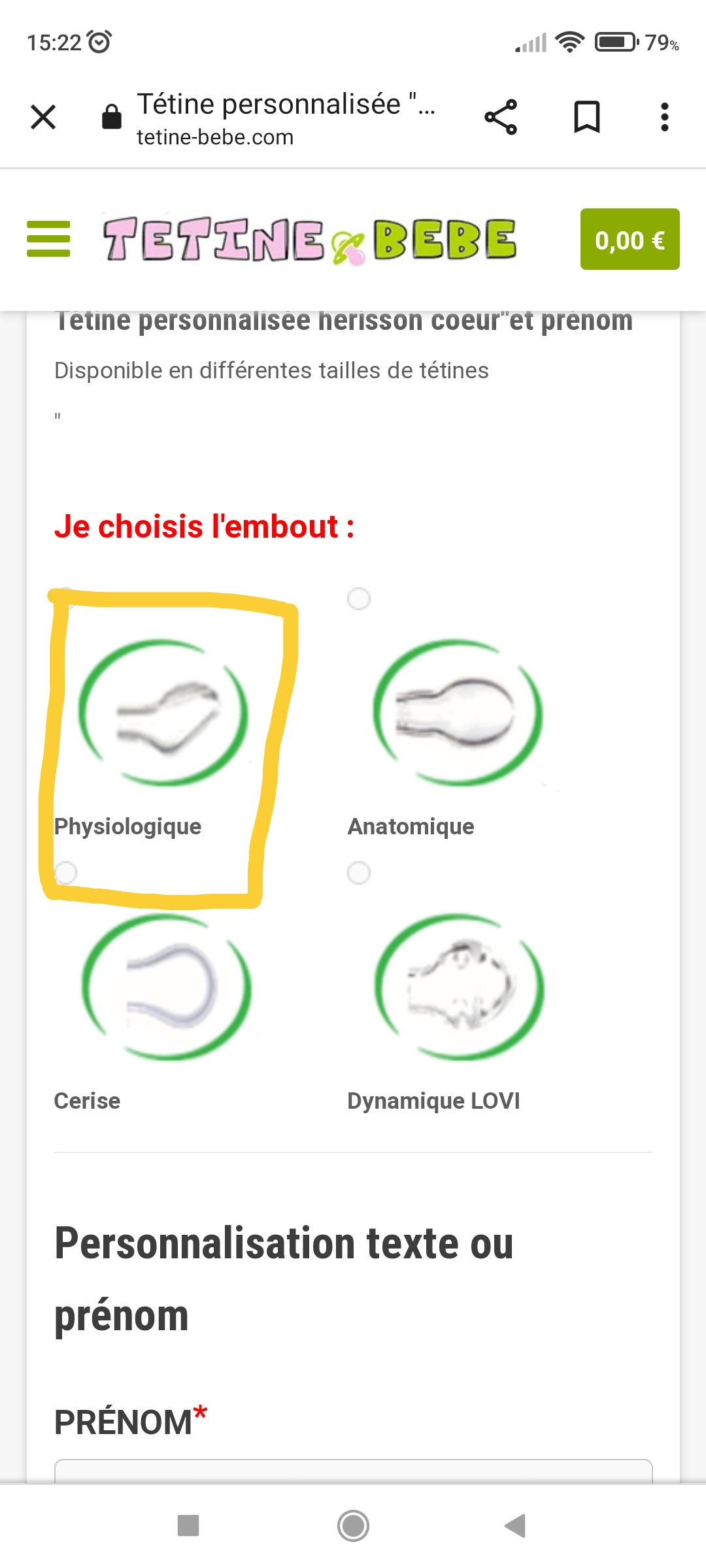Go back with the system back button
This screenshot has height=1568, width=706.
(x=515, y=1526)
